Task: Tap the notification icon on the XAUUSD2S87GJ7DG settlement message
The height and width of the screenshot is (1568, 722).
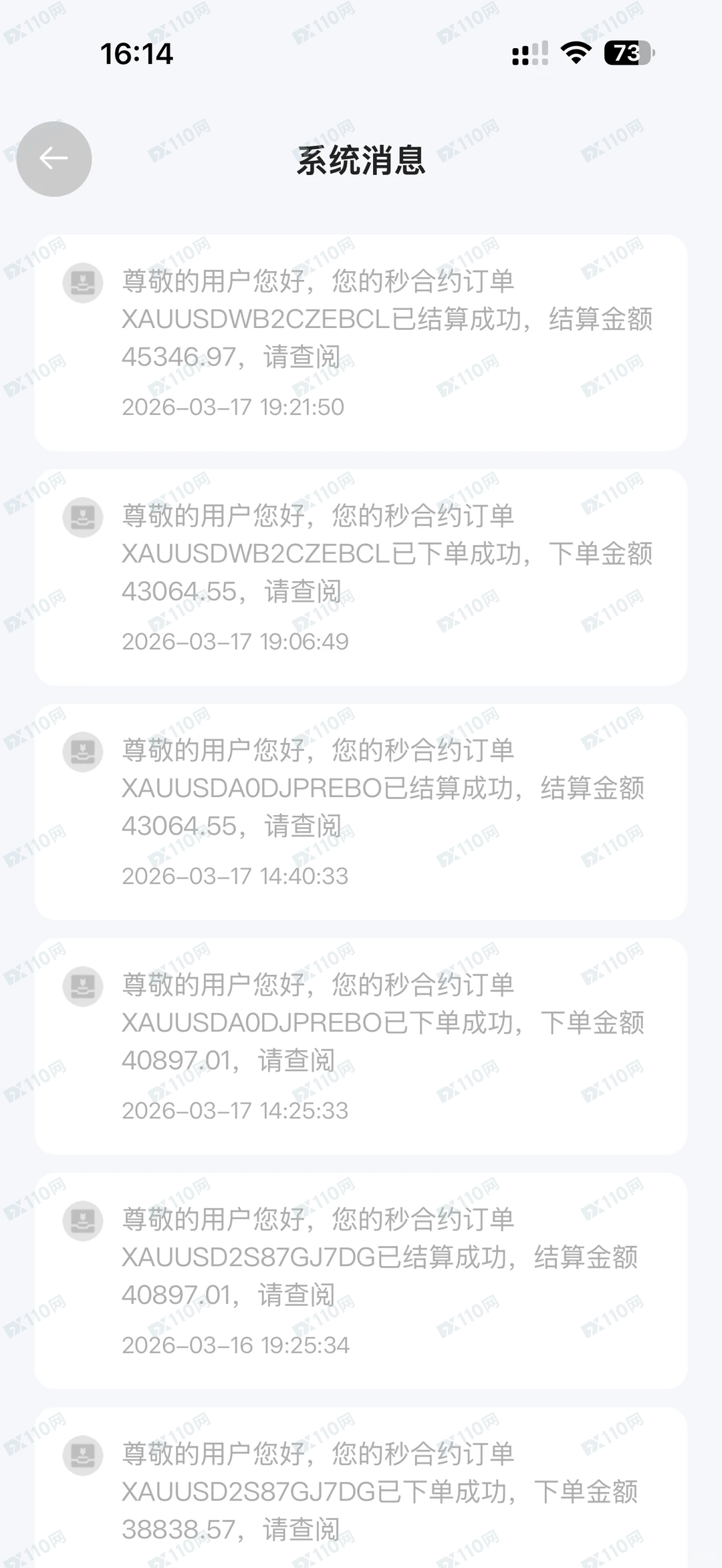Action: (83, 1221)
